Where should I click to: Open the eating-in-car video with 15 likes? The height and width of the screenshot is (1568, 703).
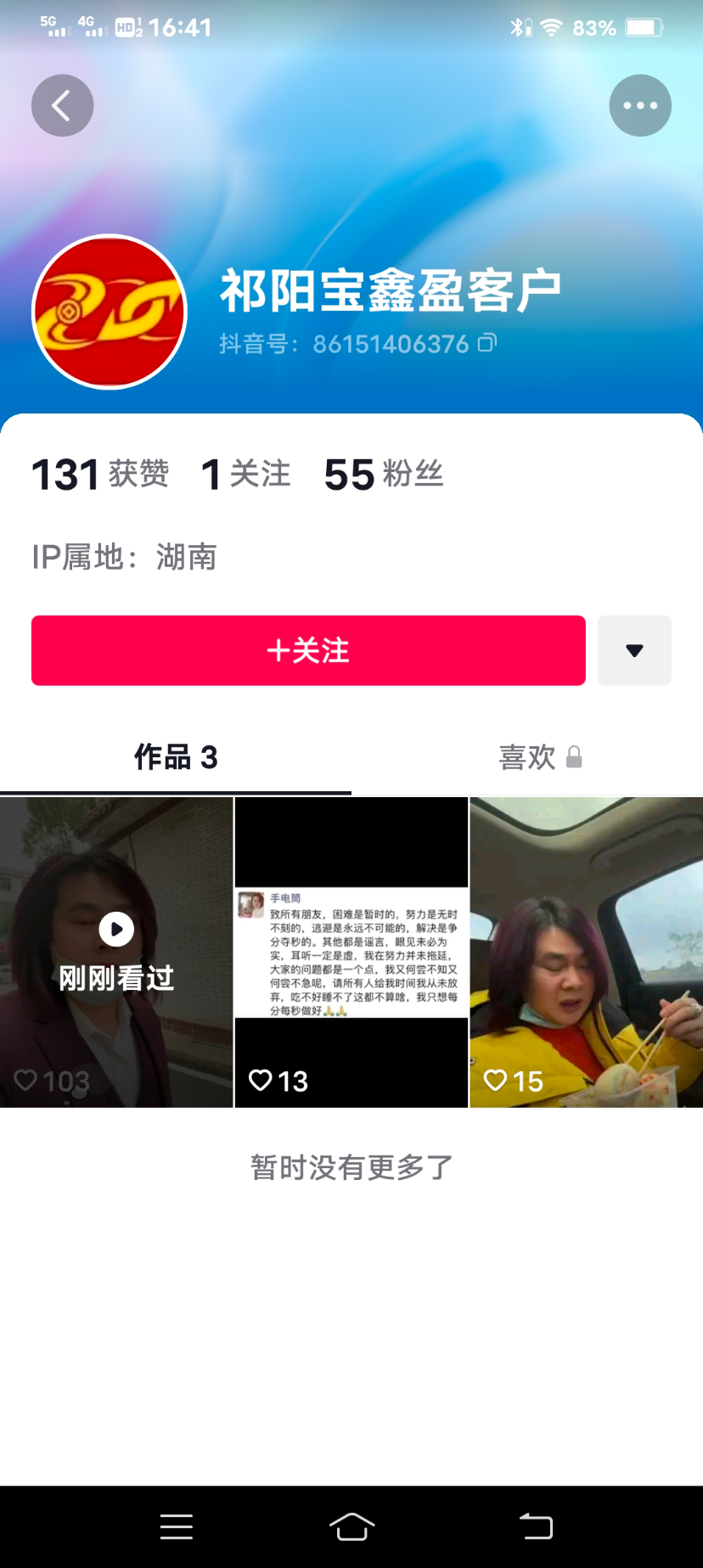(x=586, y=952)
